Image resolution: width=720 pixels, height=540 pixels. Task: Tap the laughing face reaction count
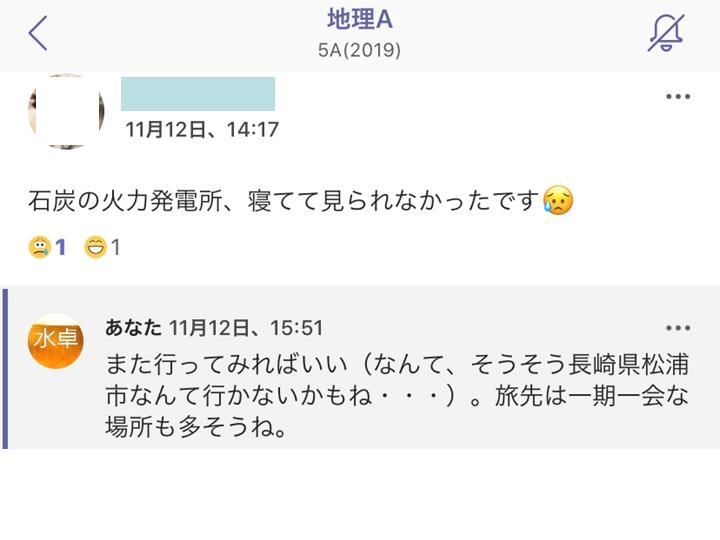(102, 247)
